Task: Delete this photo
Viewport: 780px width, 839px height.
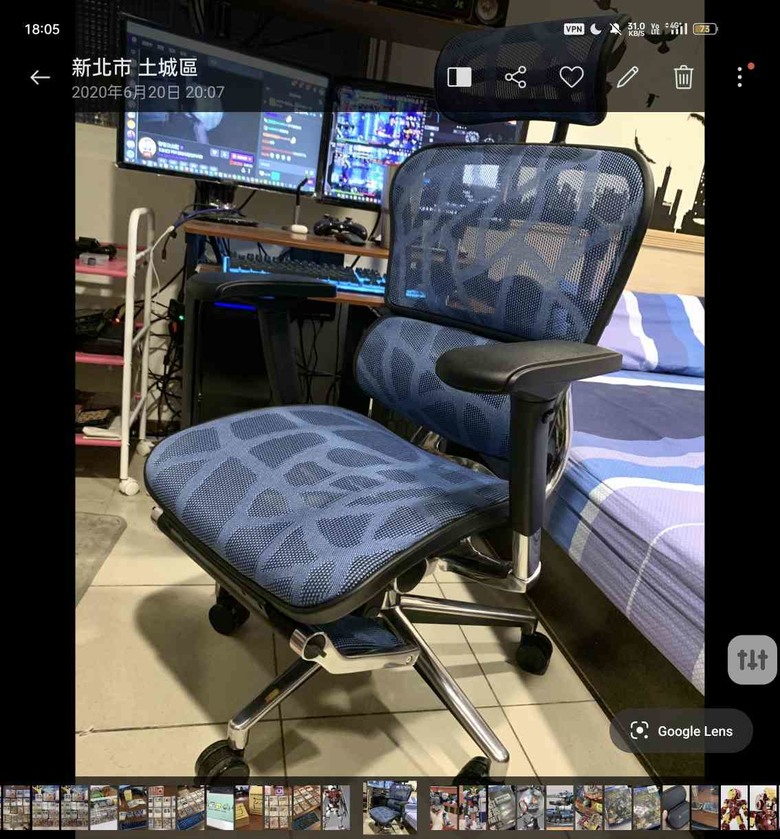Action: click(x=683, y=77)
